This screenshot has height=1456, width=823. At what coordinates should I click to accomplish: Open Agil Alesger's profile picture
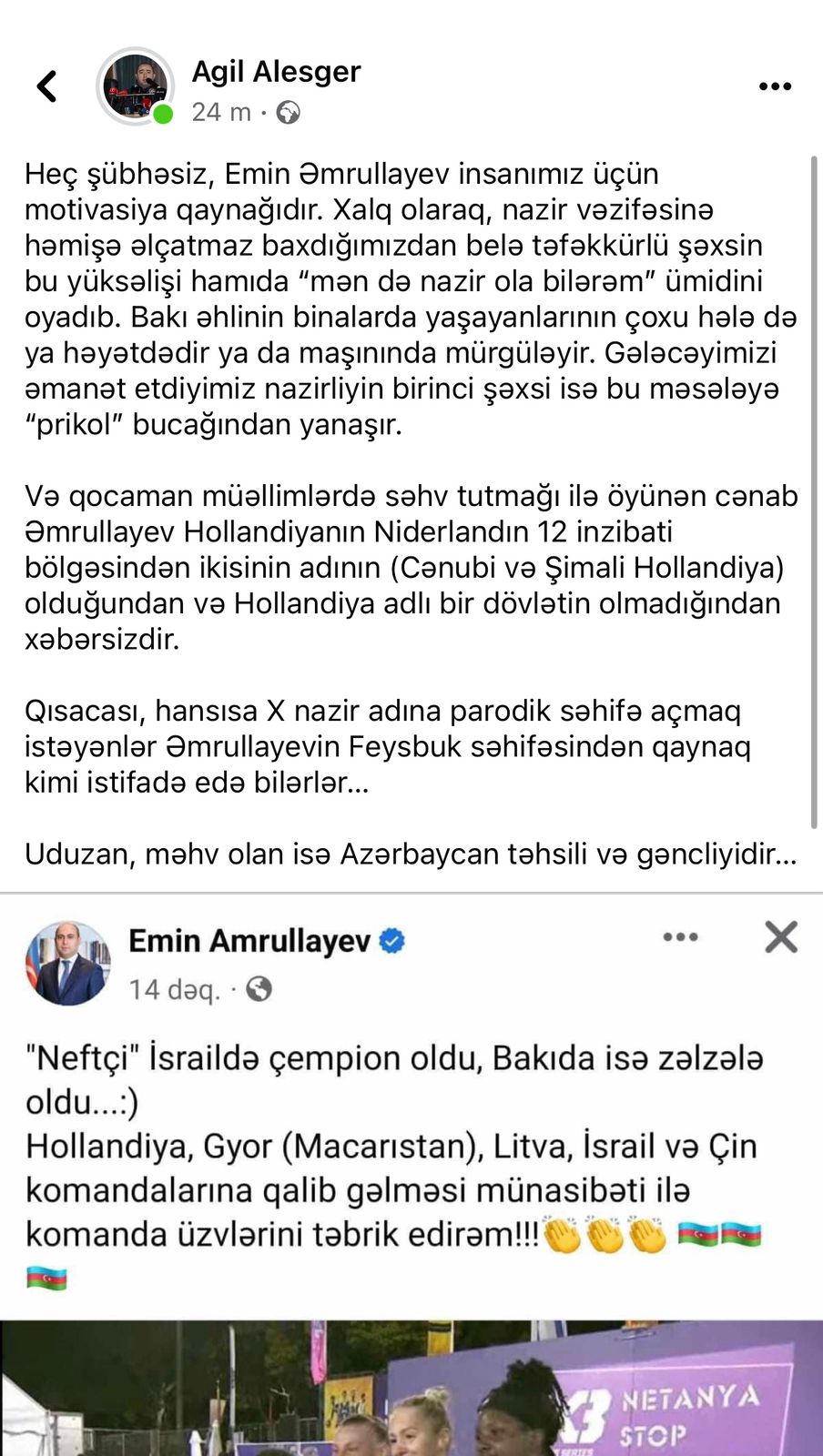pos(135,87)
